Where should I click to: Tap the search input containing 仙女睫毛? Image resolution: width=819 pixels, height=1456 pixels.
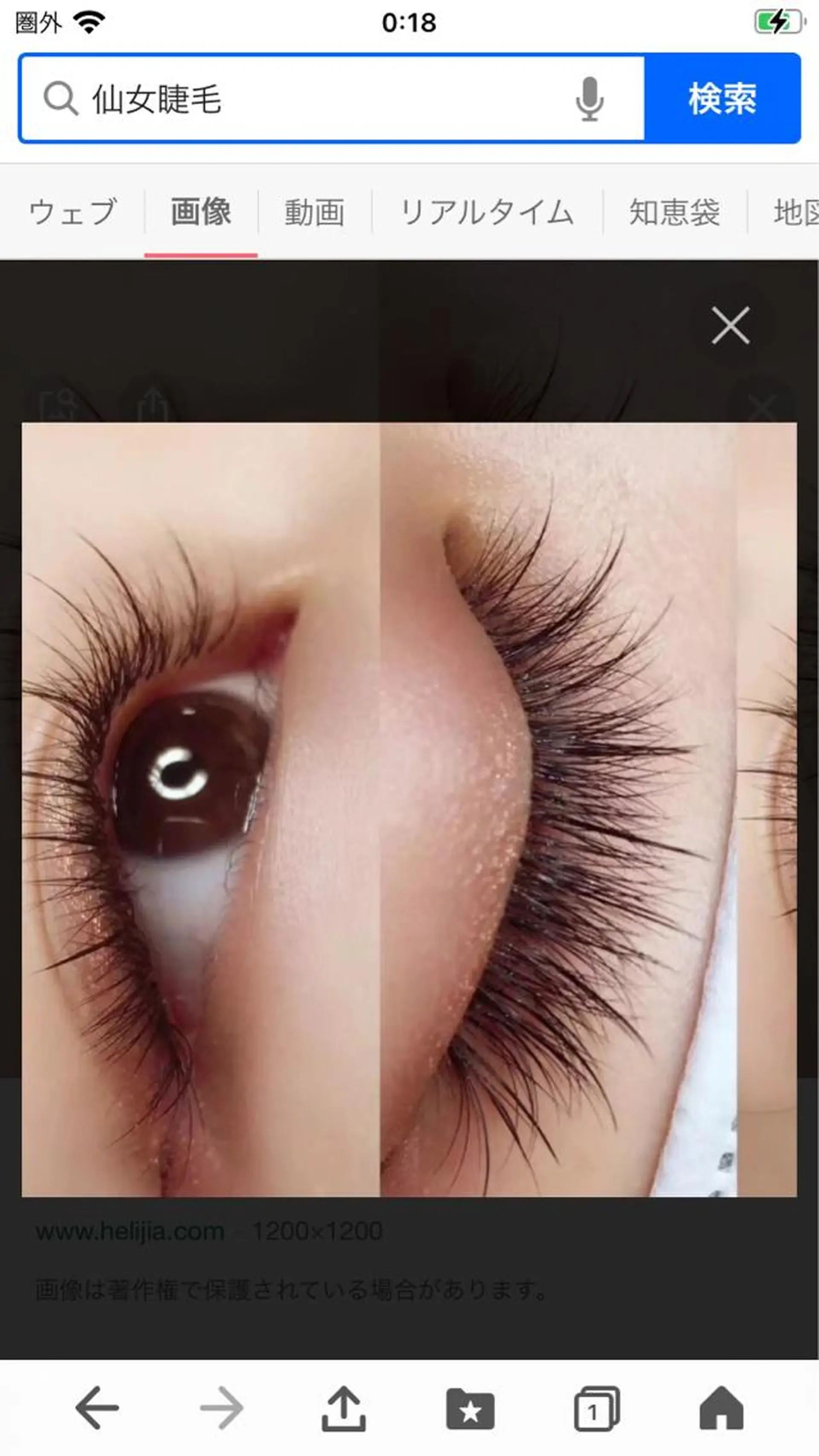(x=283, y=99)
